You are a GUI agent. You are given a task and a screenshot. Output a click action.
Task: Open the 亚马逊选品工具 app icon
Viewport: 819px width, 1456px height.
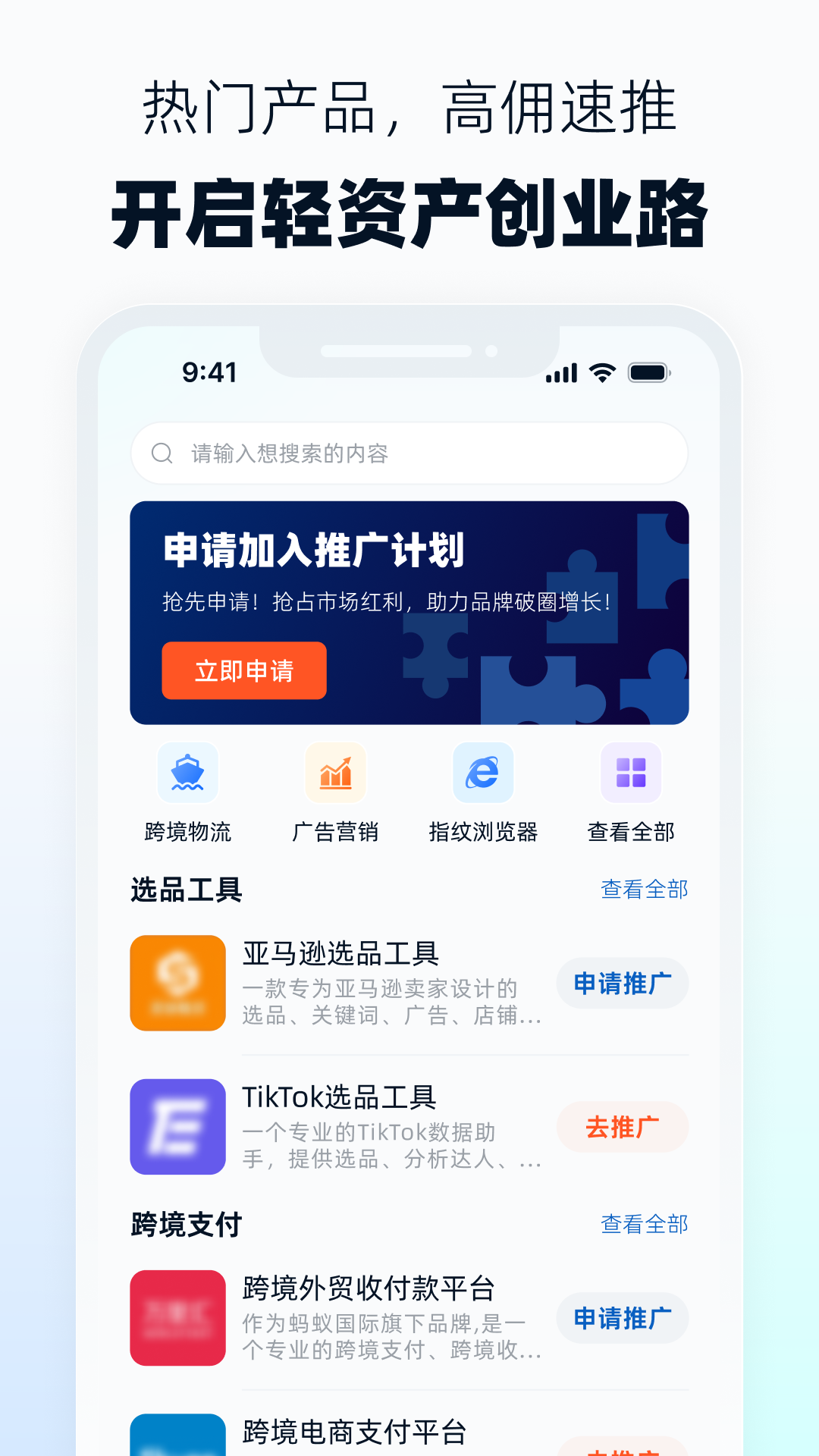tap(177, 984)
